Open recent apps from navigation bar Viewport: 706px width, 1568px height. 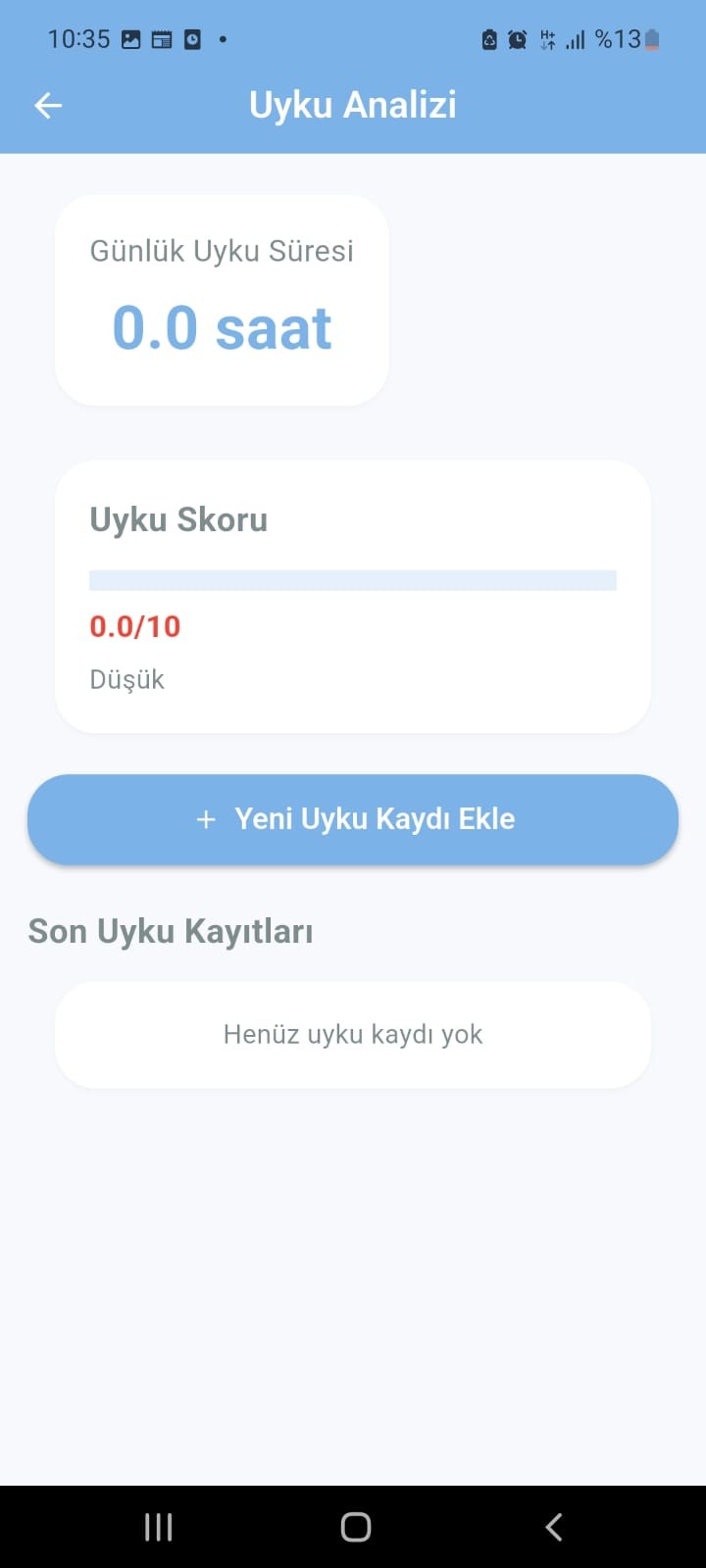pos(158,1526)
